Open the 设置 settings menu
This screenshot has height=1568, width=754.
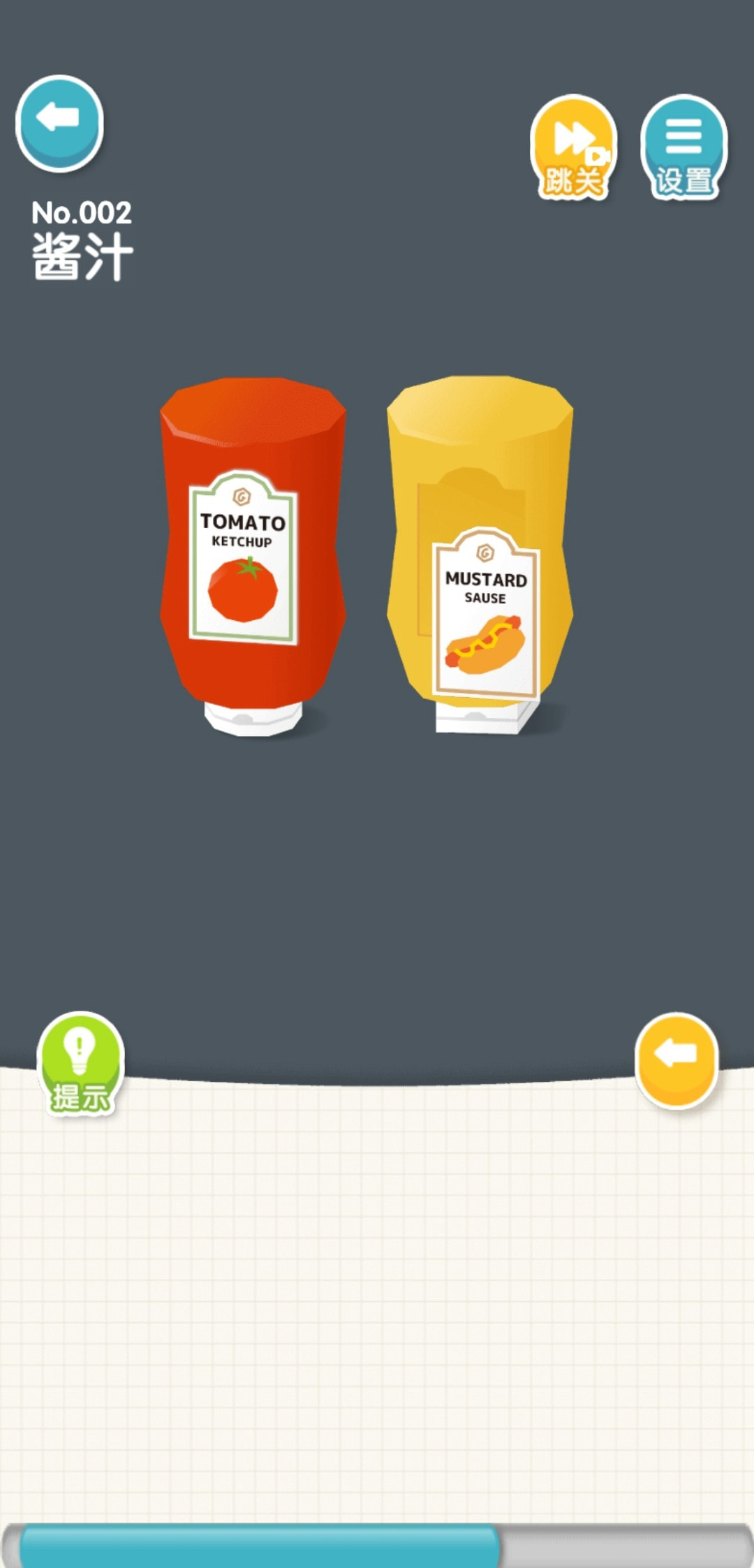pyautogui.click(x=683, y=148)
